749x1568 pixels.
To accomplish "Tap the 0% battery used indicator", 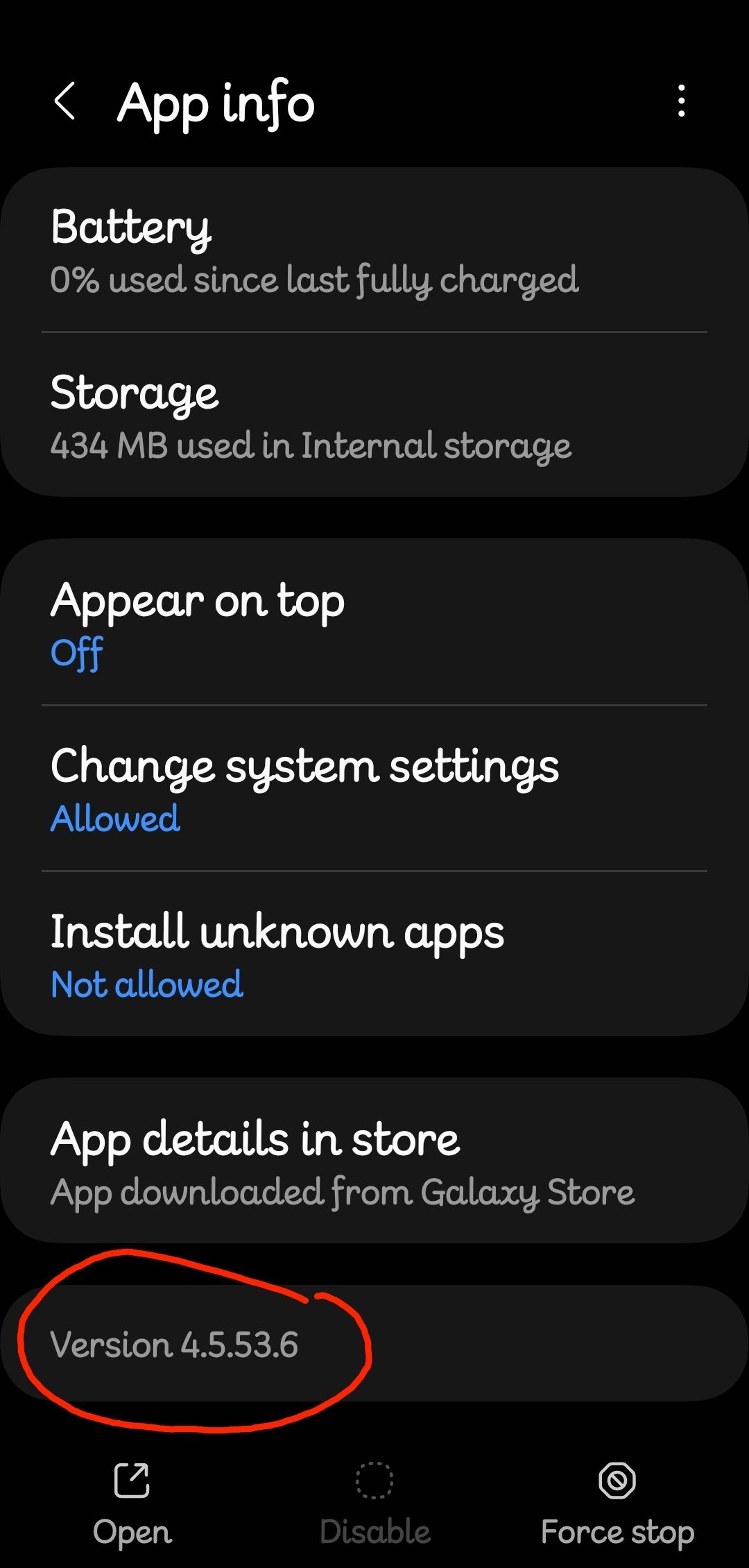I will click(x=314, y=280).
